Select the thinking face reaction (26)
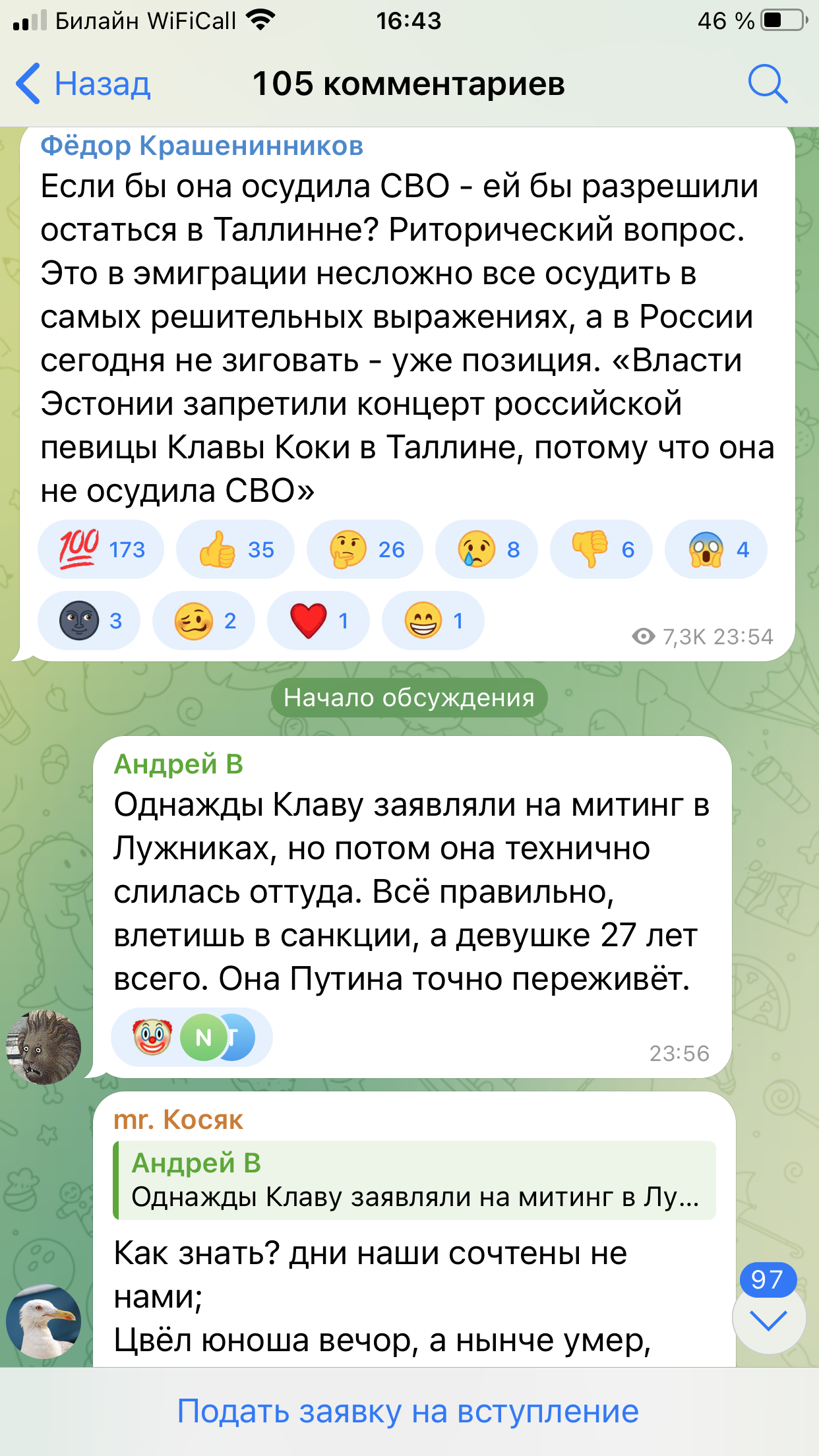 coord(365,549)
